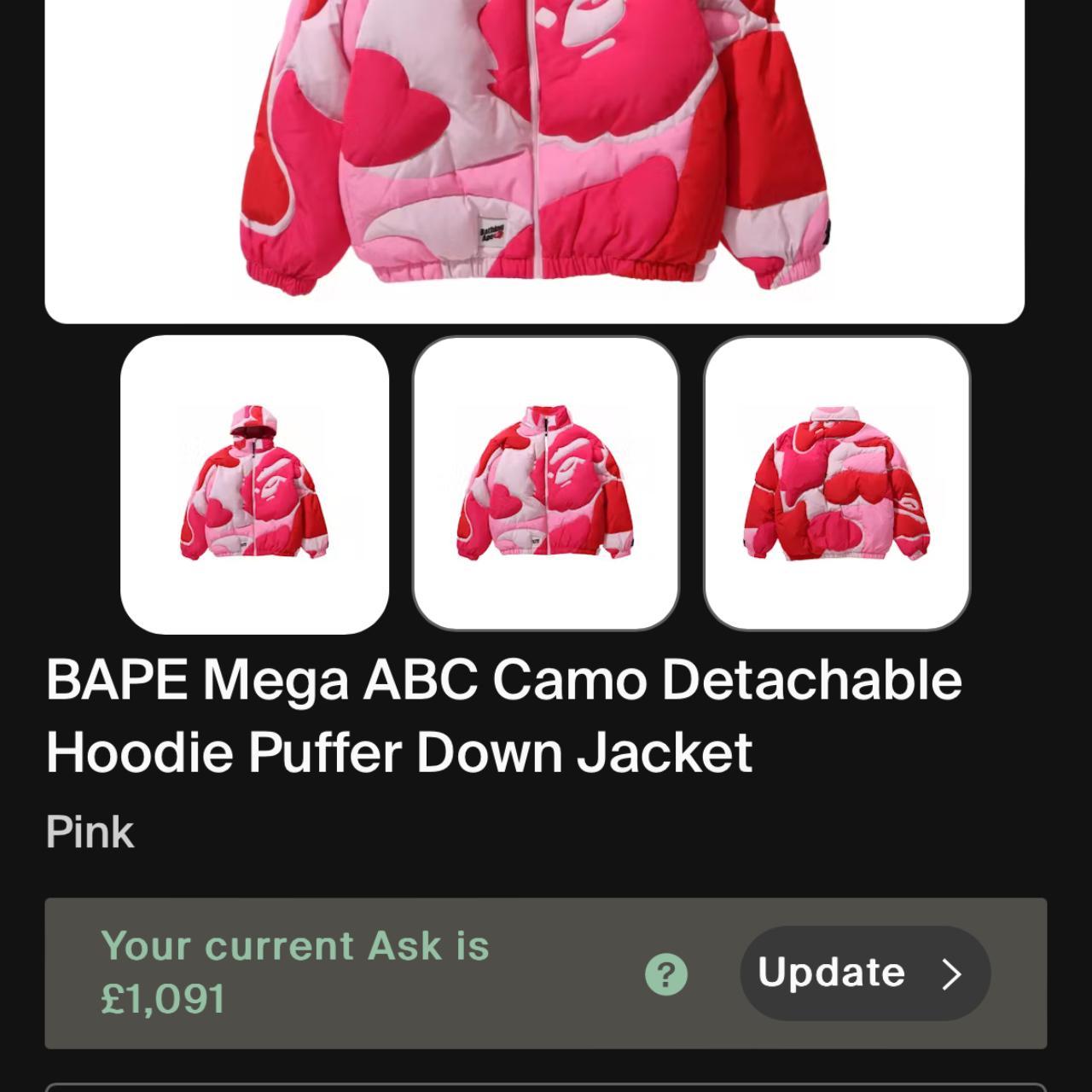This screenshot has width=1092, height=1092.
Task: Open the question mark help icon
Action: 666,974
